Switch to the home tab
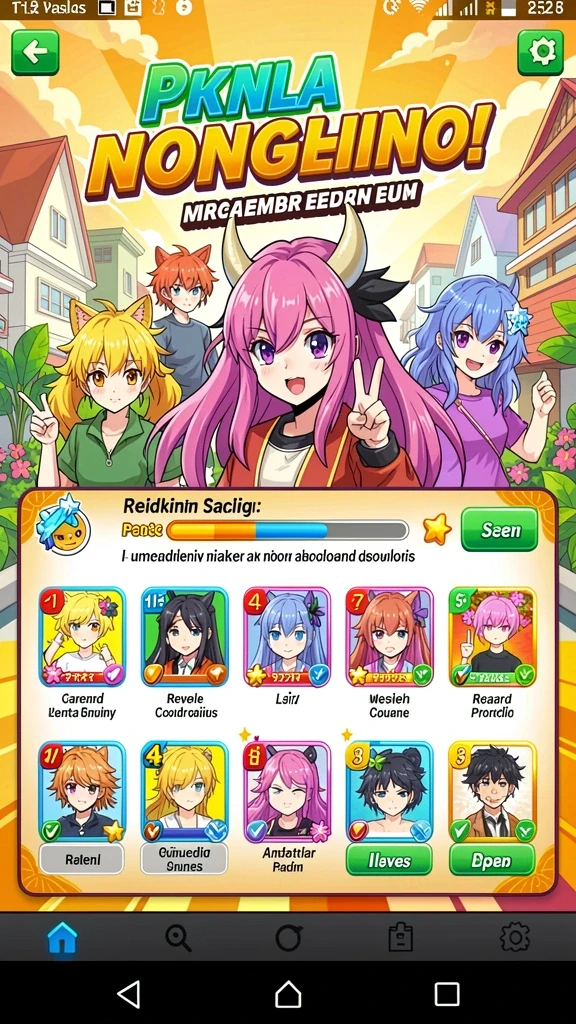576x1024 pixels. click(x=63, y=938)
